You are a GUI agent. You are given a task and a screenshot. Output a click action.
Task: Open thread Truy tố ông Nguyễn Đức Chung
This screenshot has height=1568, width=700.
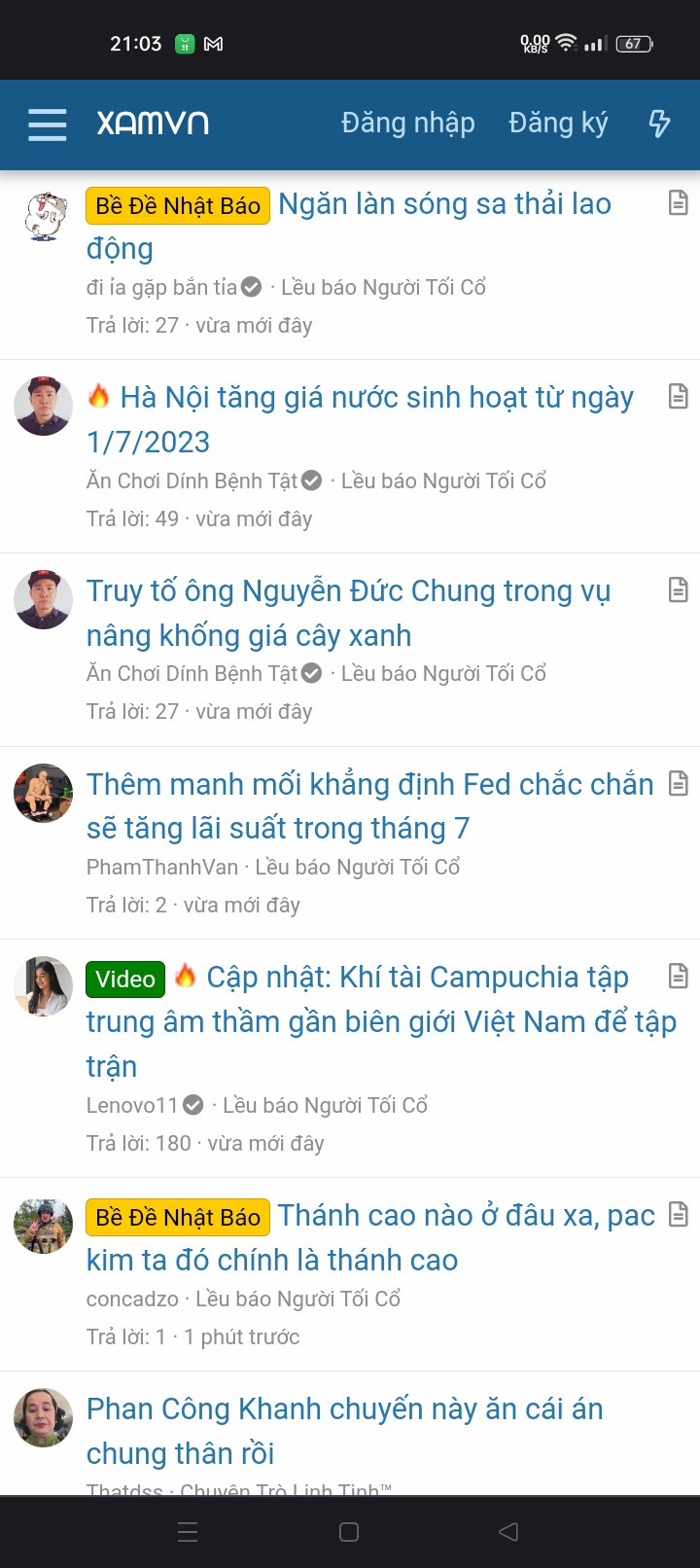(x=348, y=591)
